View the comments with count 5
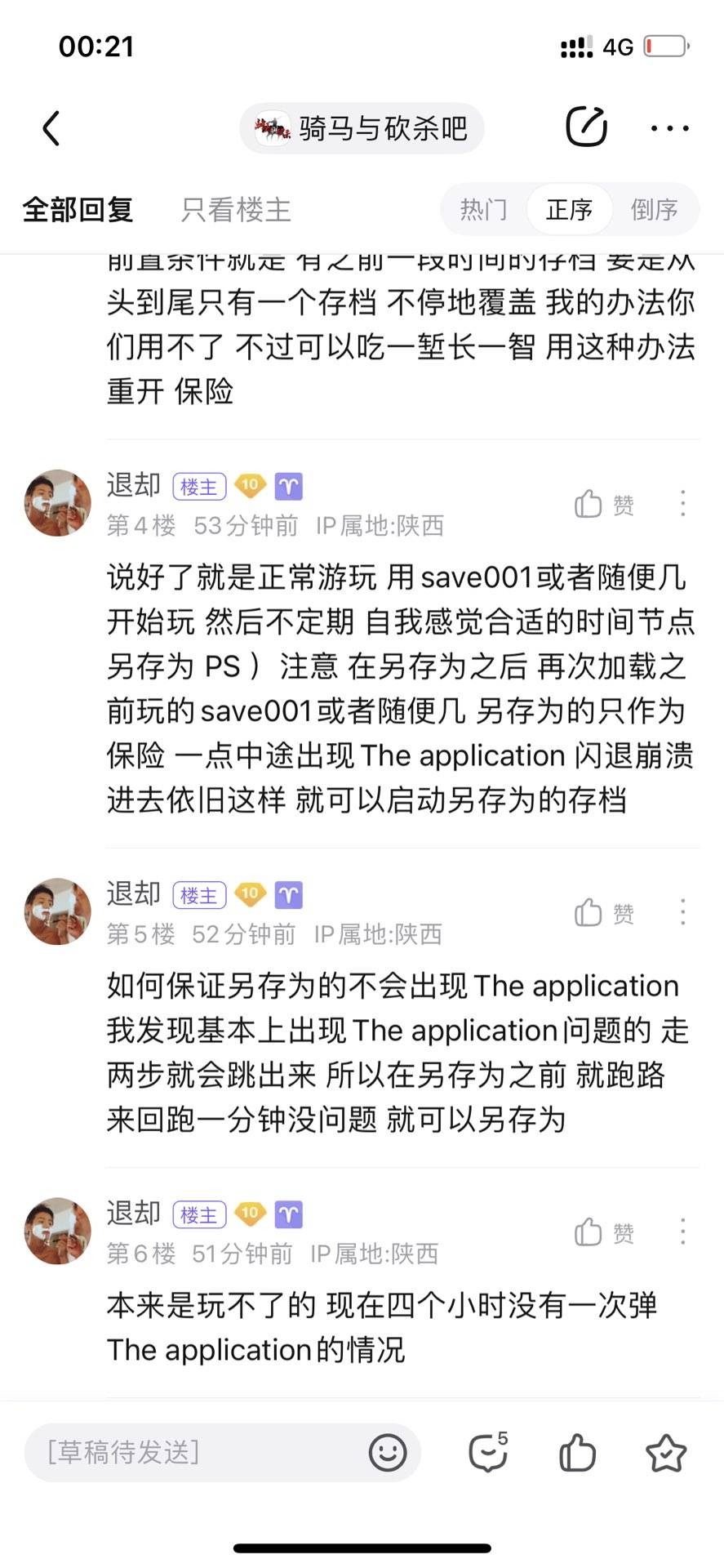Screen dimensions: 724x1568 (488, 1453)
